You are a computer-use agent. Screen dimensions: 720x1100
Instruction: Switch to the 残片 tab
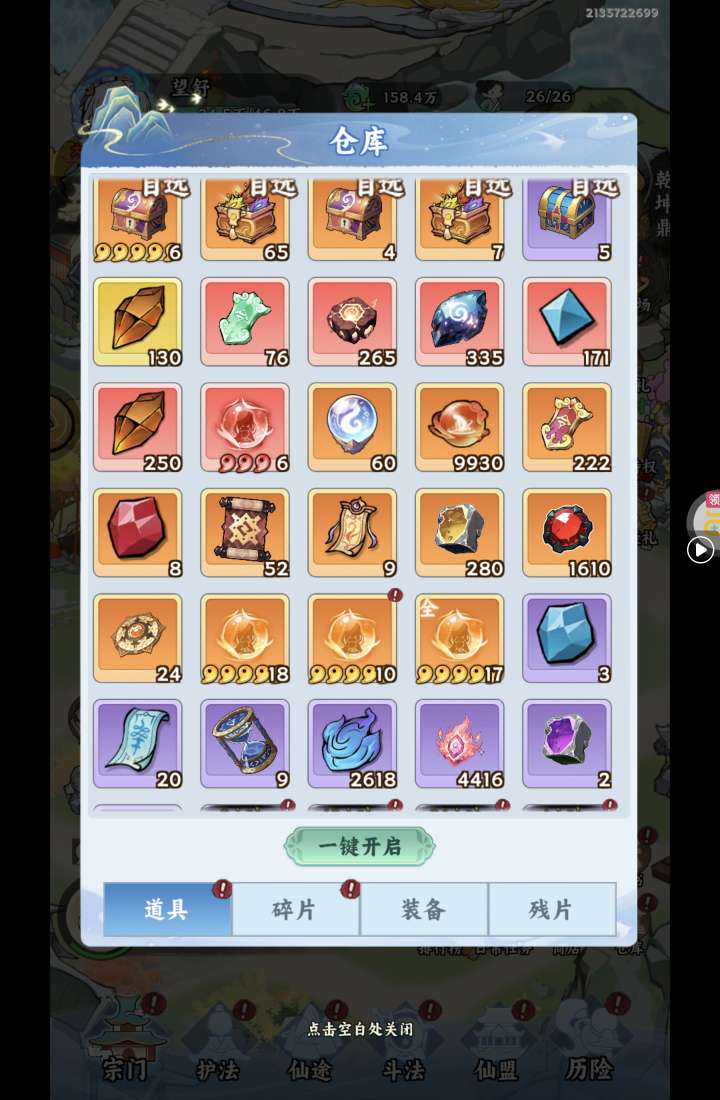(552, 909)
